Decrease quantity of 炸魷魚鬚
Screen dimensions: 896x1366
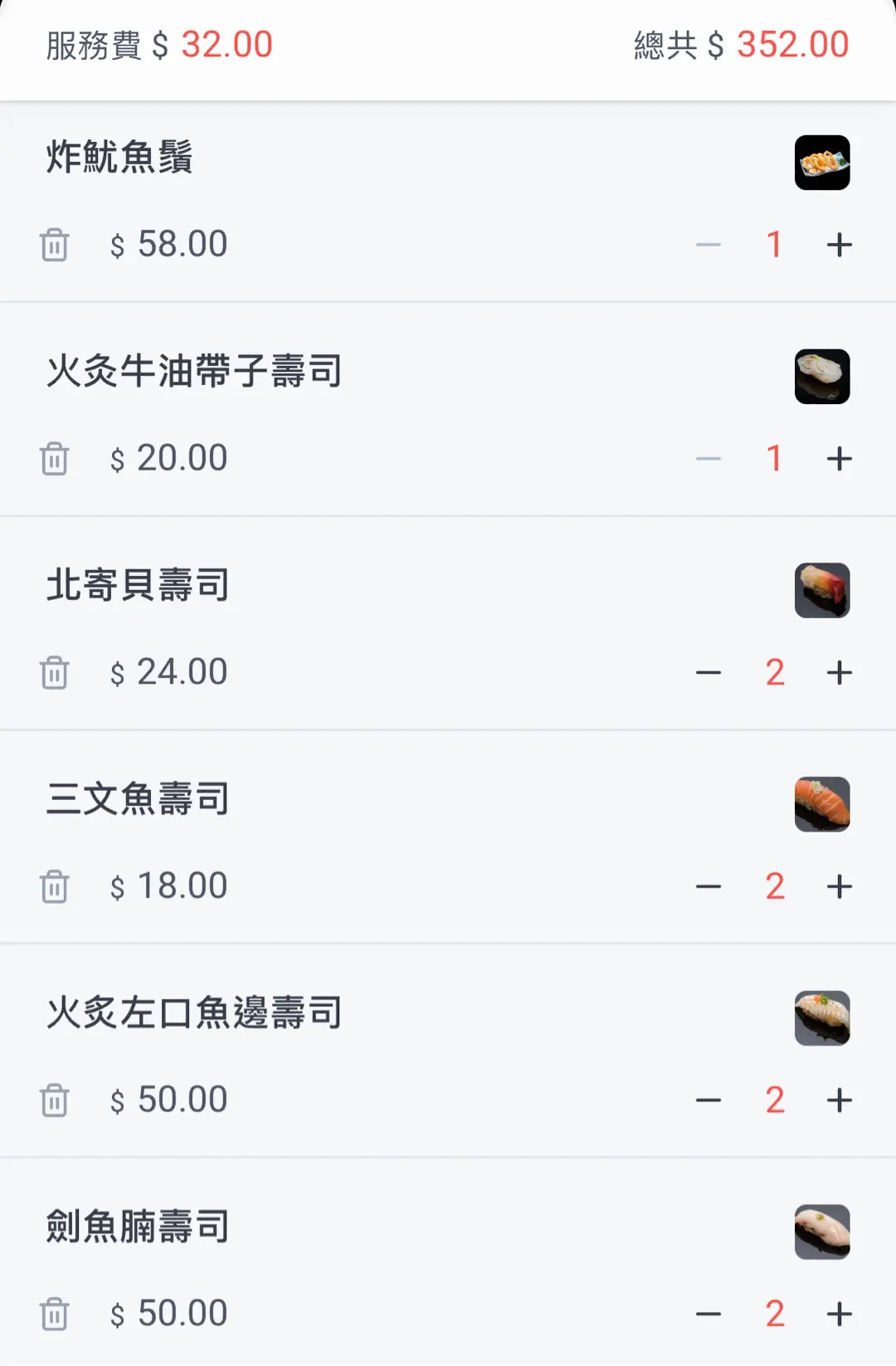click(708, 245)
